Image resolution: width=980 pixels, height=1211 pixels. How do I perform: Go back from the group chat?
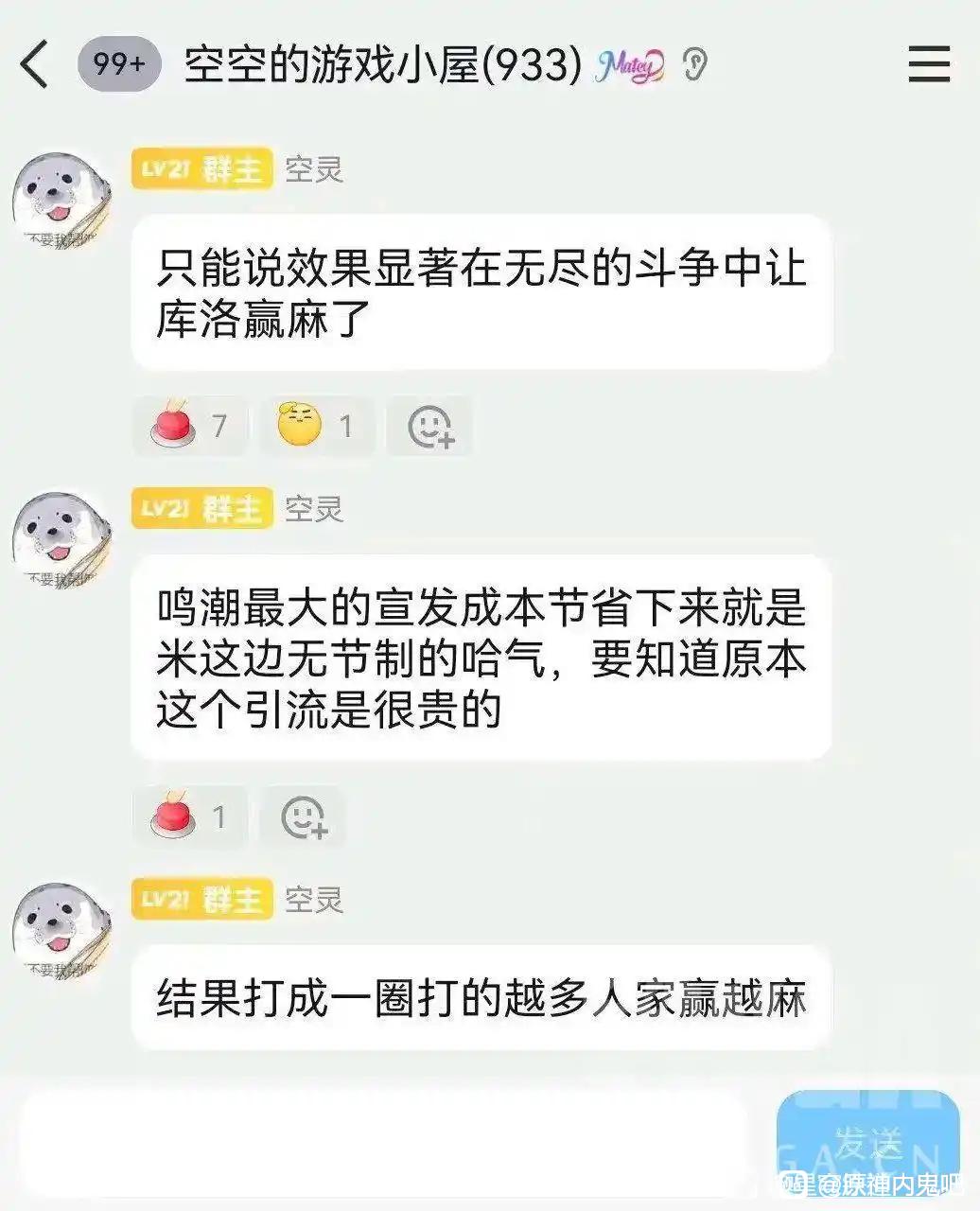coord(34,65)
